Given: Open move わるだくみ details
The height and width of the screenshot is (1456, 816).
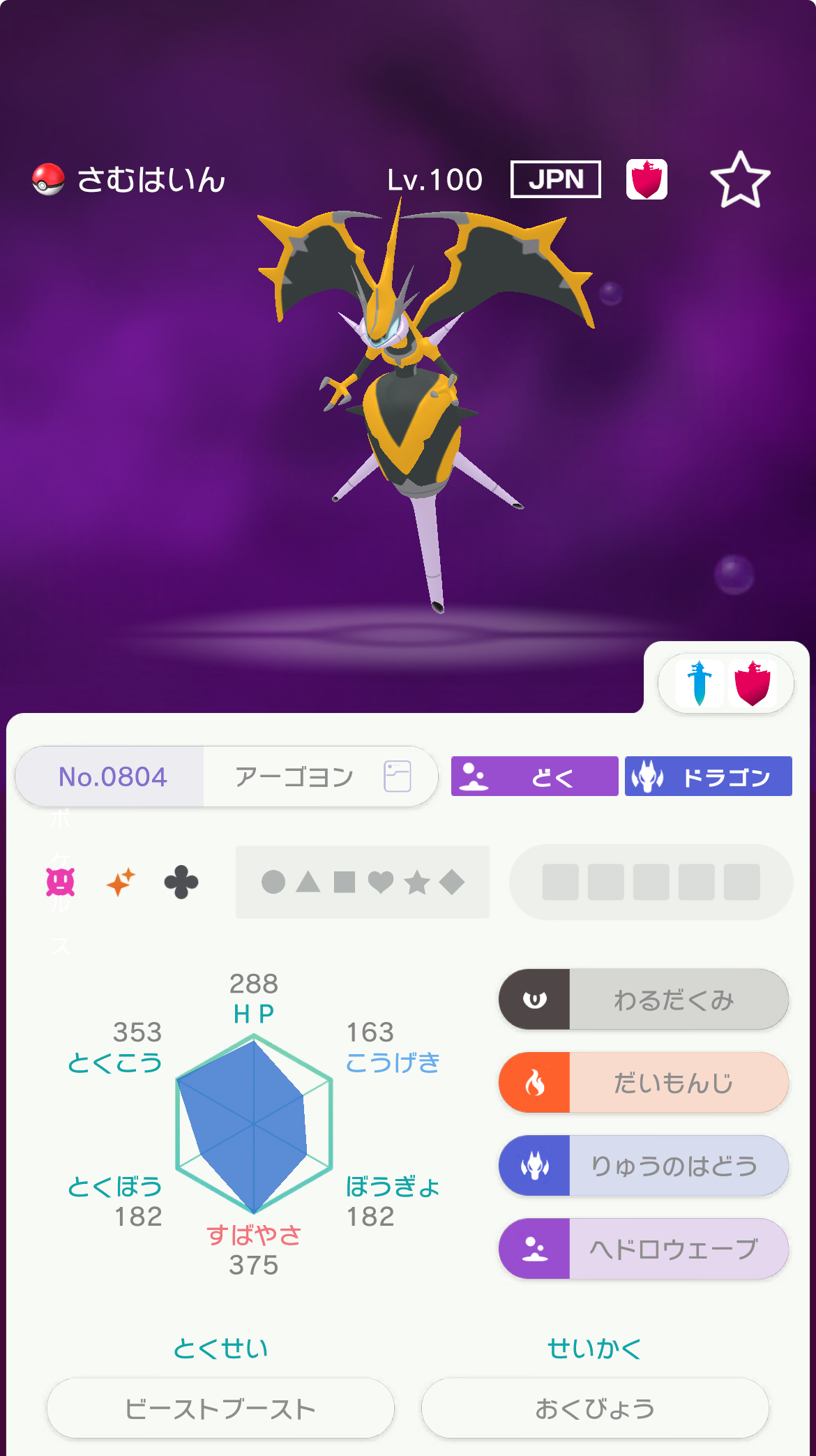Looking at the screenshot, I should coord(643,999).
